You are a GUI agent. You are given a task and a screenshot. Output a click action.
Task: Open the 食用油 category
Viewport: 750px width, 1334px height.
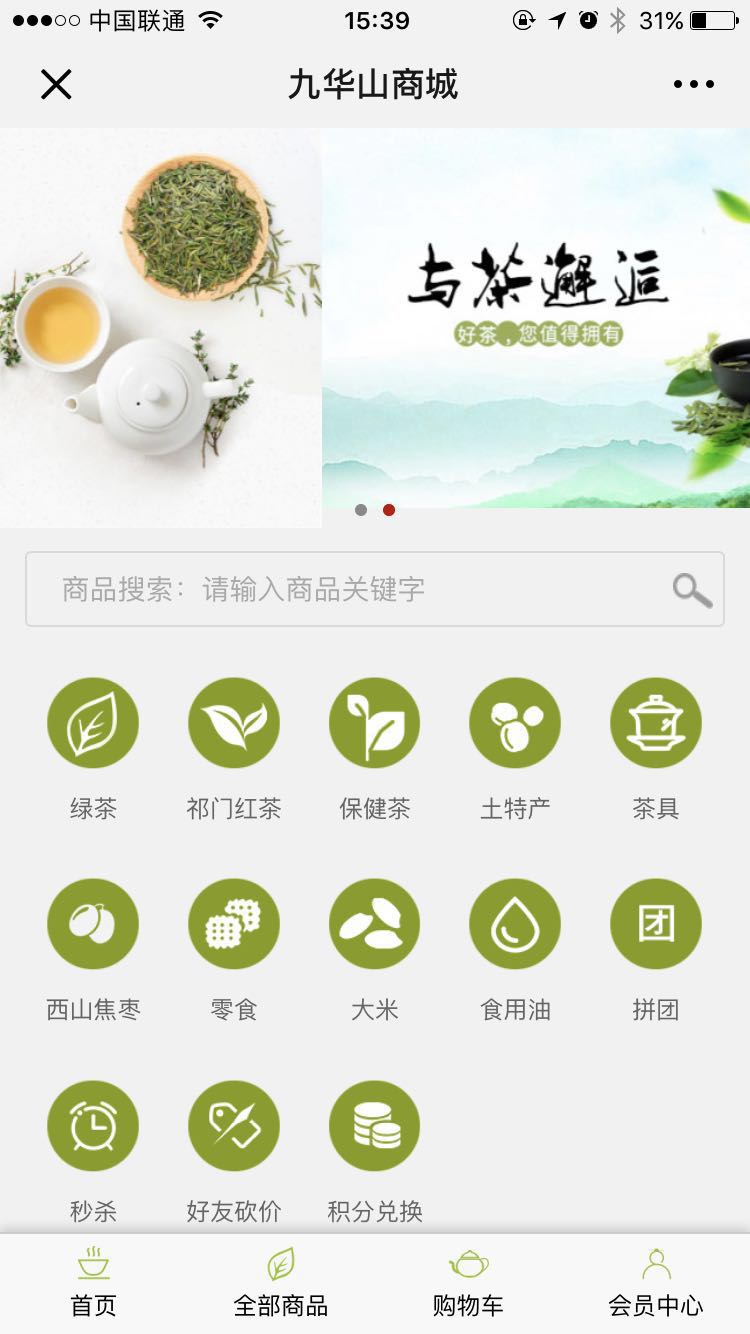pos(515,924)
